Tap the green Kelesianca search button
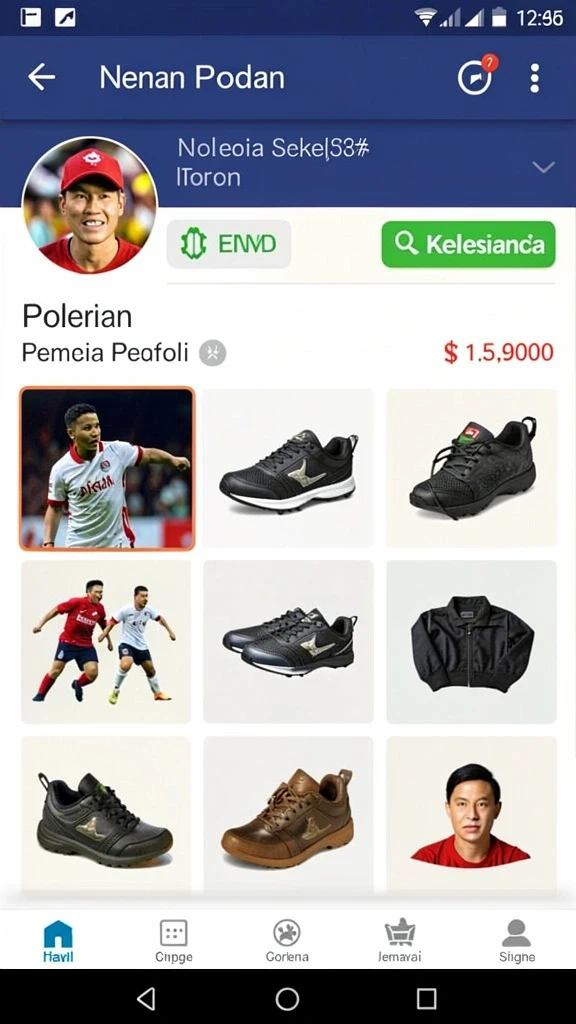The image size is (576, 1024). pyautogui.click(x=468, y=244)
